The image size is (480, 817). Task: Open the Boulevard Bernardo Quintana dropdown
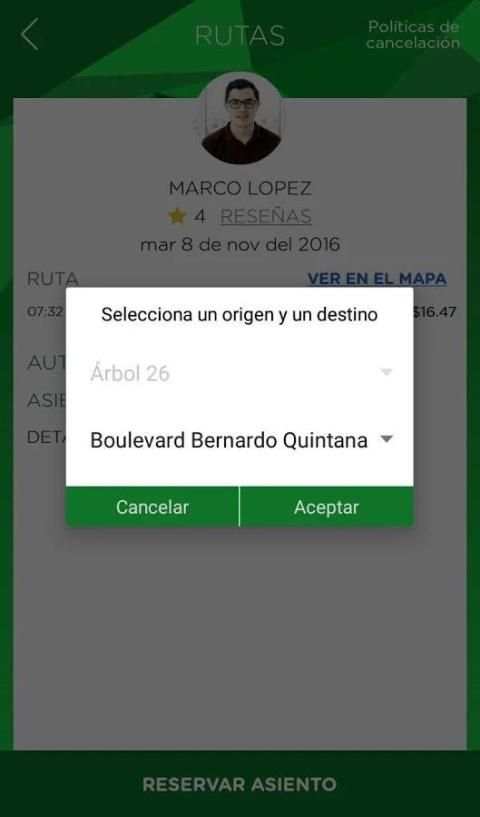[241, 440]
